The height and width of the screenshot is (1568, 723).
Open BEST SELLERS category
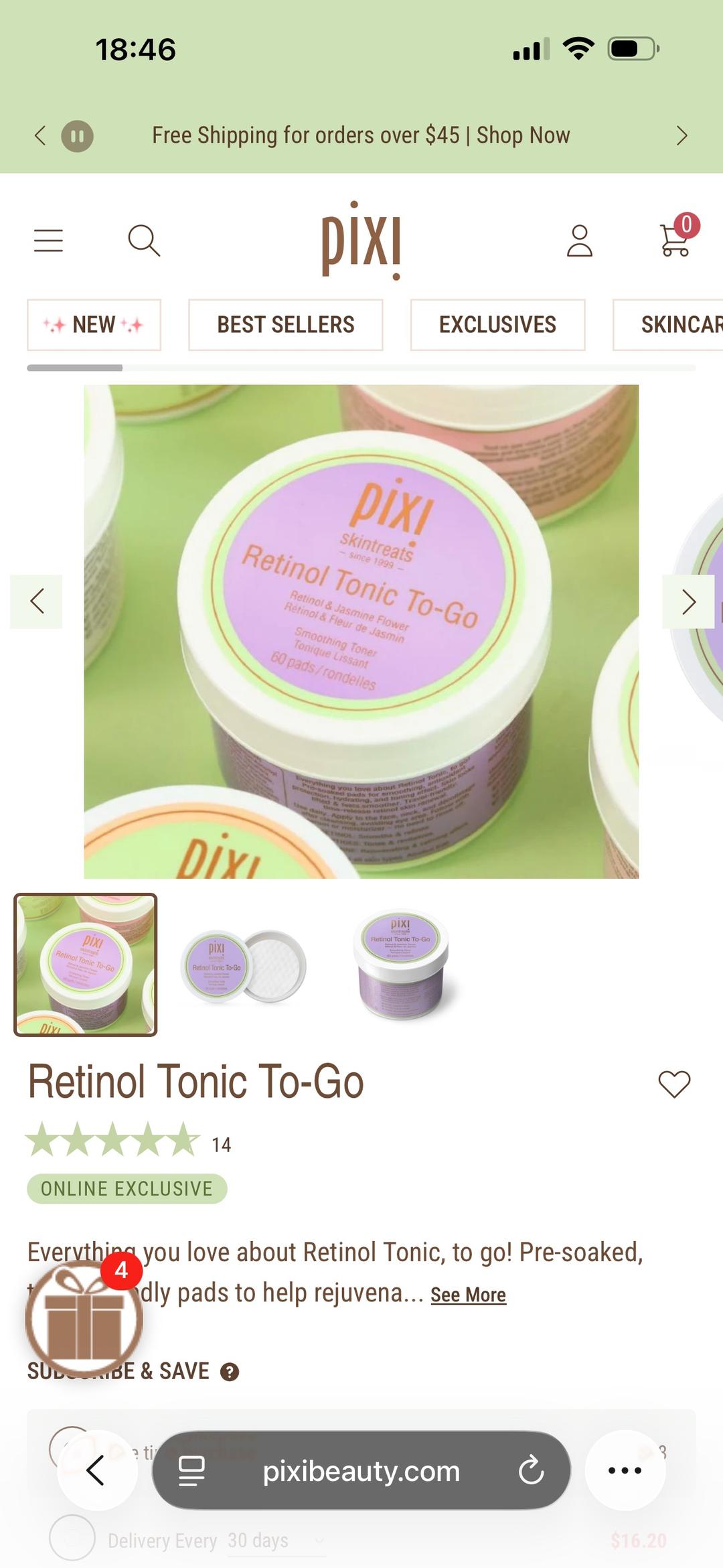point(286,325)
